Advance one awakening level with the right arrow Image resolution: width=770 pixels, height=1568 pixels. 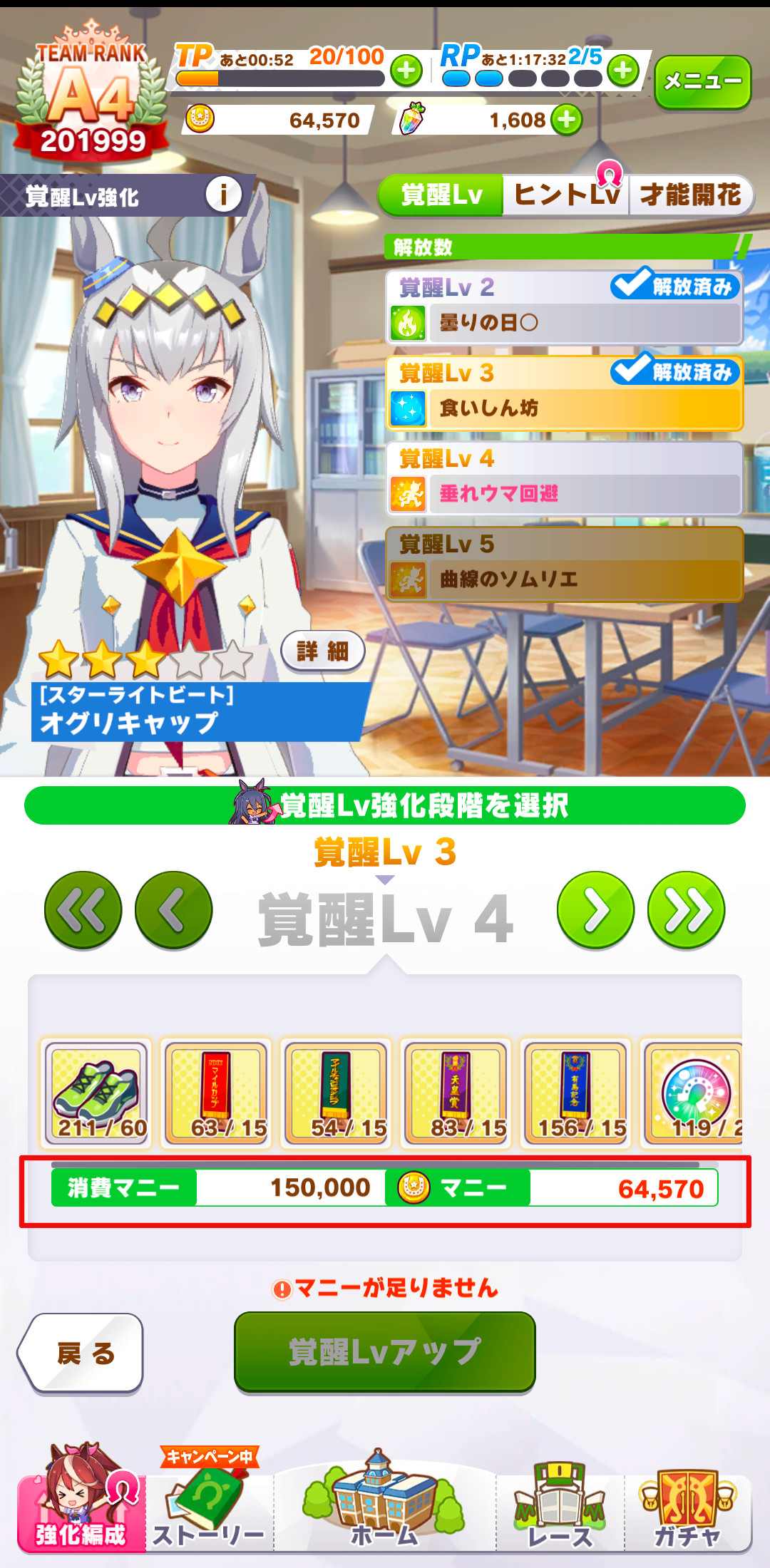(x=595, y=910)
